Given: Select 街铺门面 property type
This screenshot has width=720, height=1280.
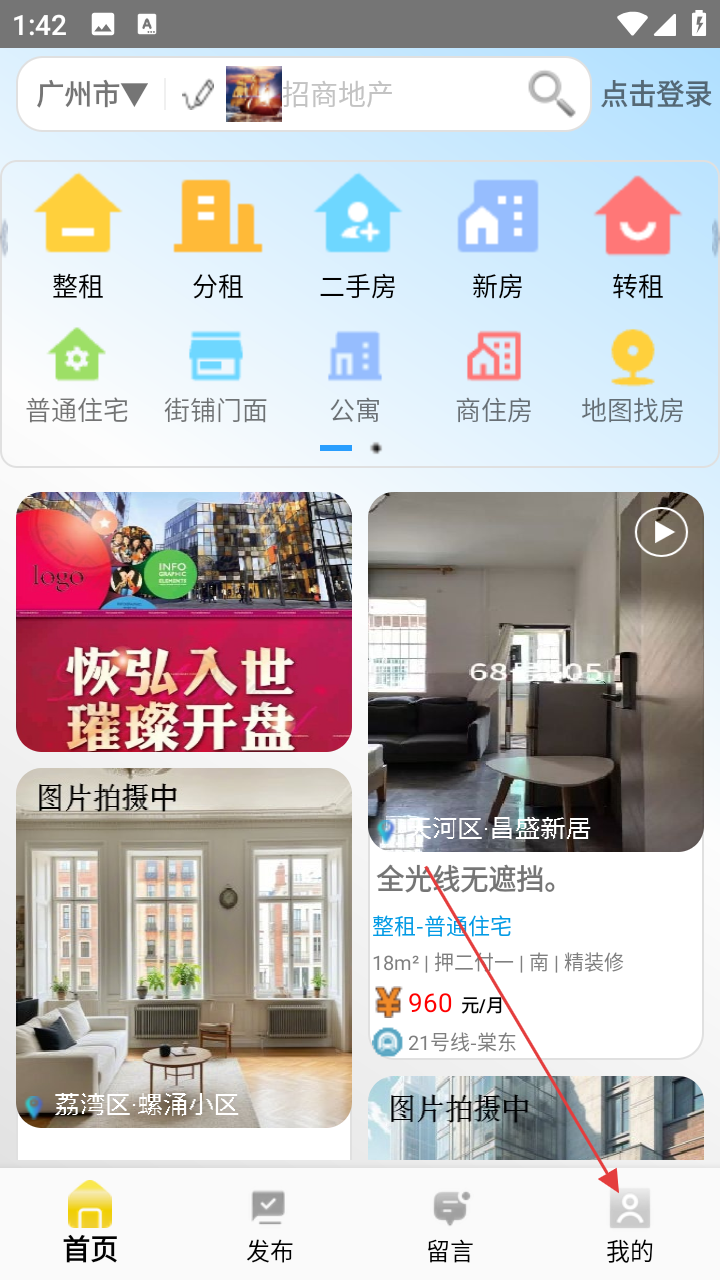Looking at the screenshot, I should pyautogui.click(x=216, y=377).
